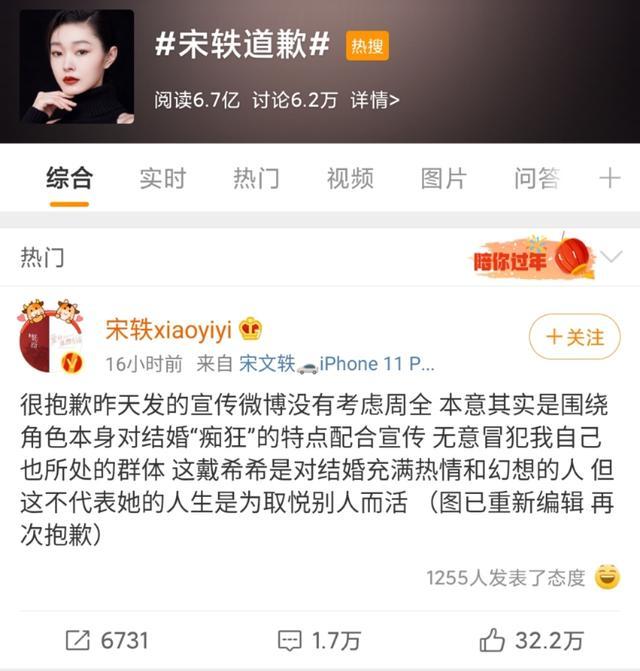Switch to the 视频 tab
The width and height of the screenshot is (640, 671).
point(350,179)
